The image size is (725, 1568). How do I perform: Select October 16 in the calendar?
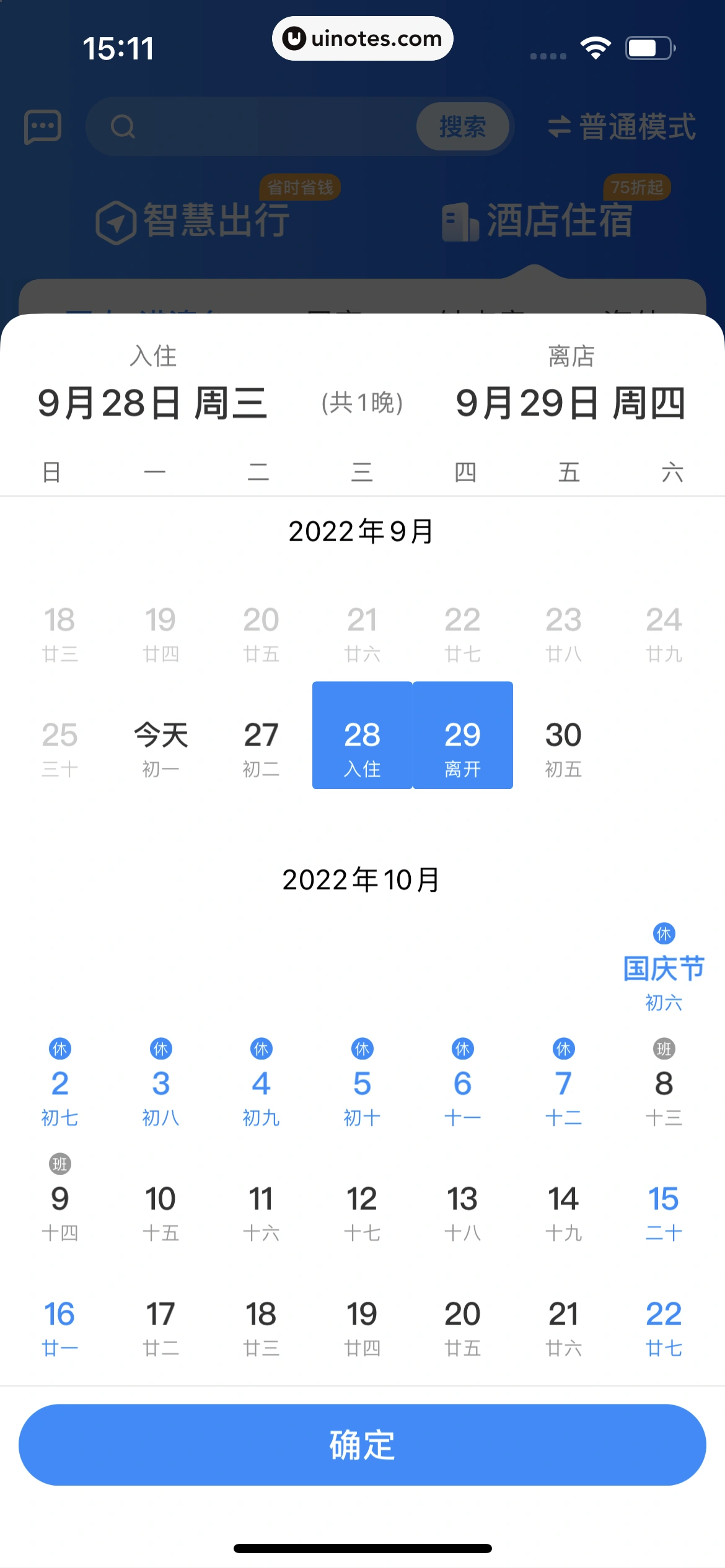point(59,1324)
